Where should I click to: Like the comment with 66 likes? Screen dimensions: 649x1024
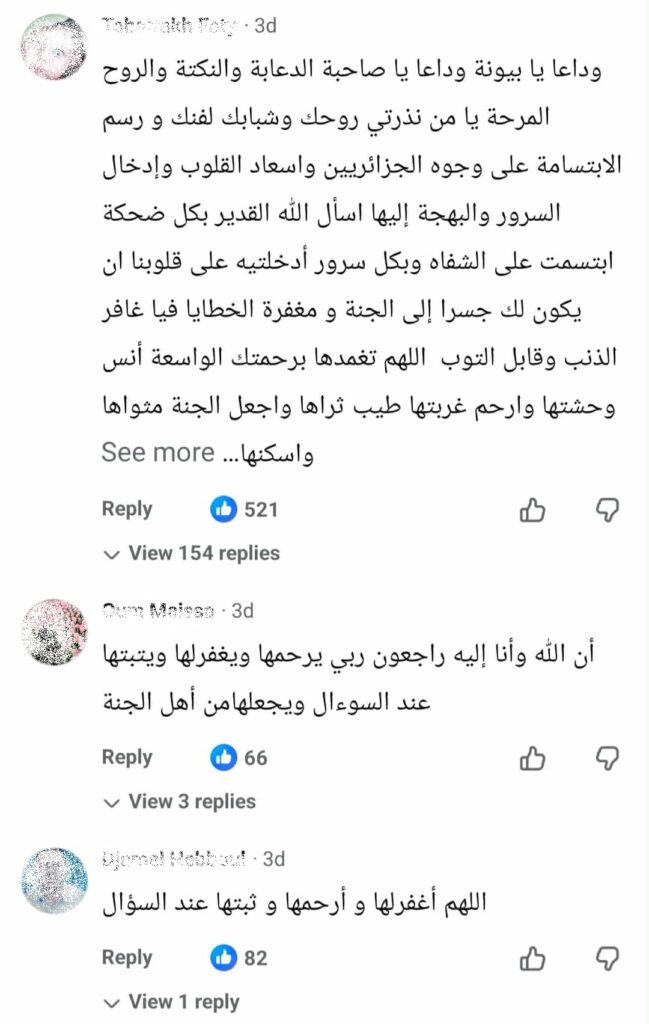tap(533, 759)
